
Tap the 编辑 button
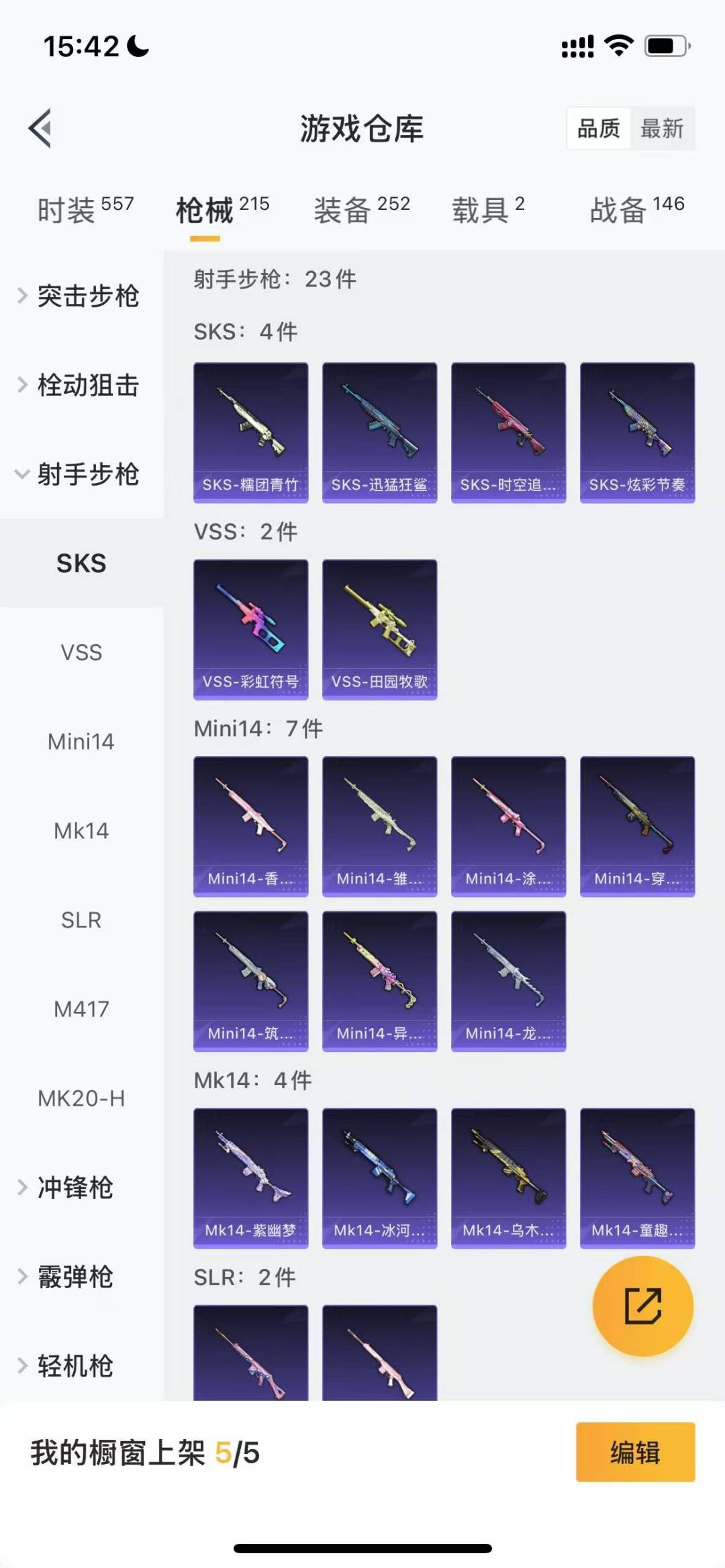click(x=635, y=1452)
